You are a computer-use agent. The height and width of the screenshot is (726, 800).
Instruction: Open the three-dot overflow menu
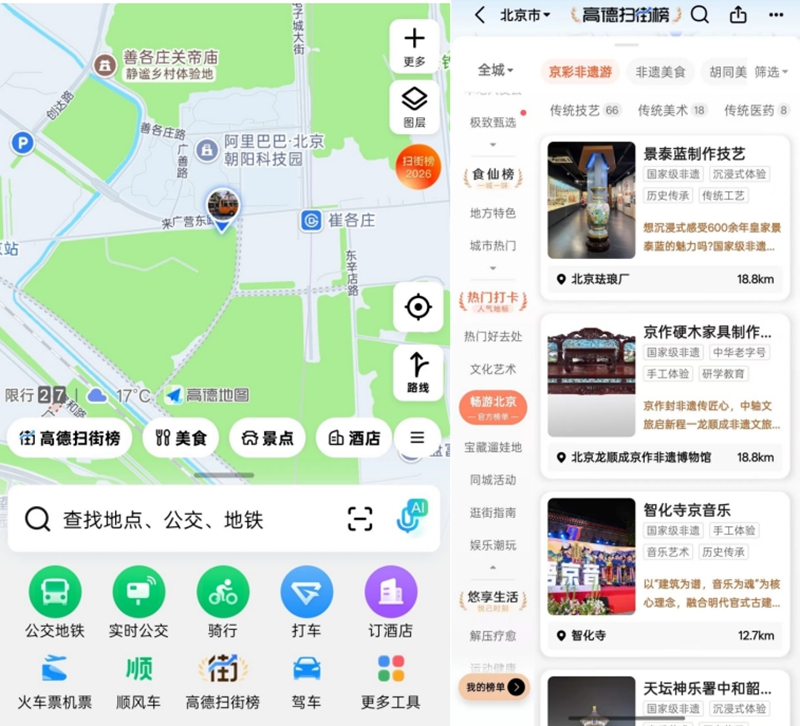pos(776,15)
